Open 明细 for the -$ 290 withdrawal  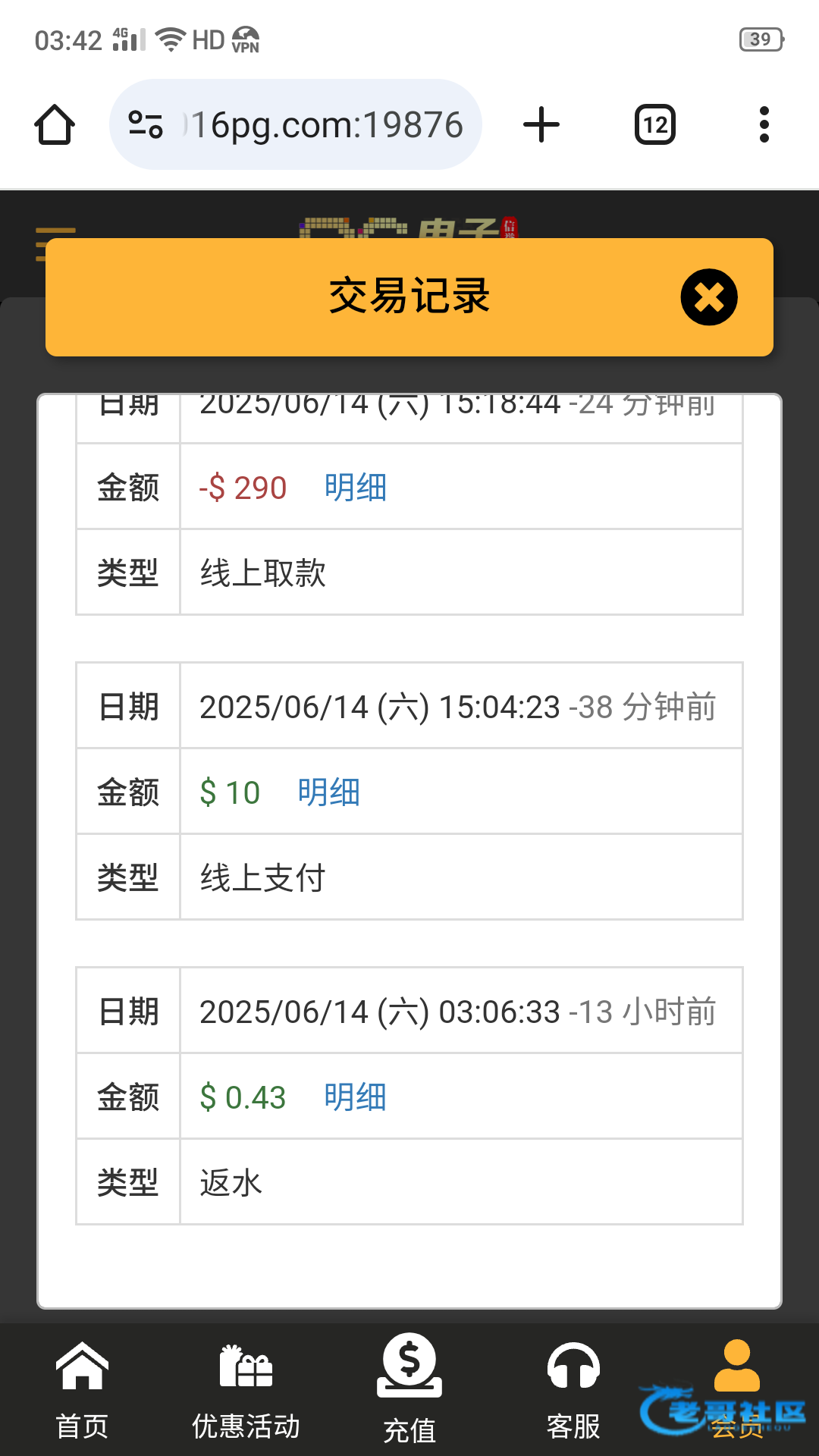[x=356, y=488]
